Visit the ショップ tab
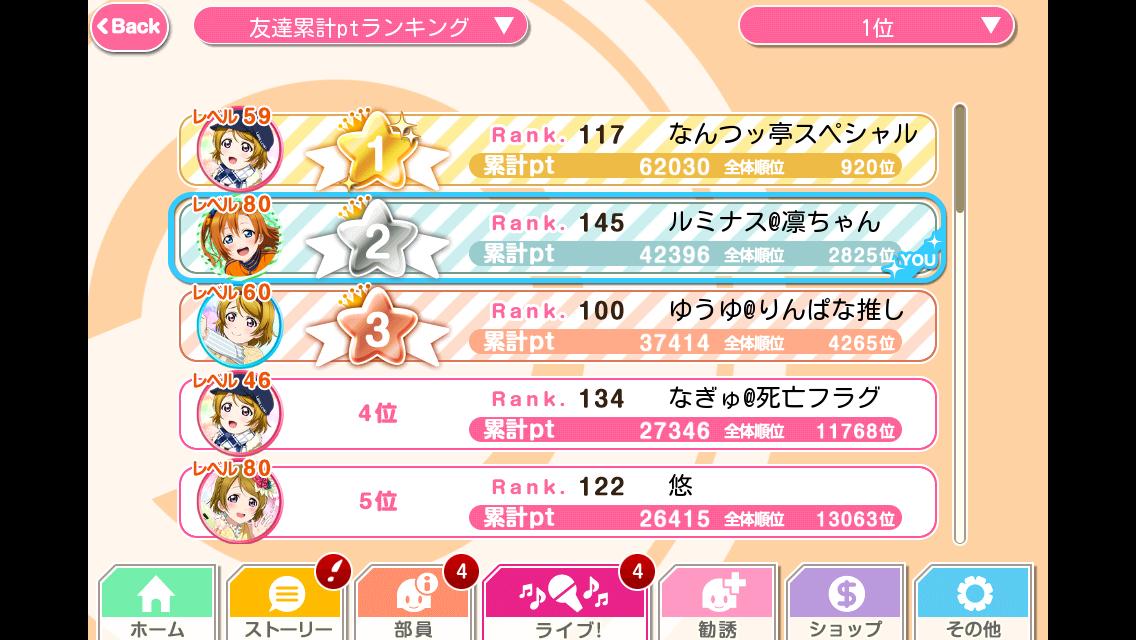This screenshot has width=1136, height=640. 846,605
